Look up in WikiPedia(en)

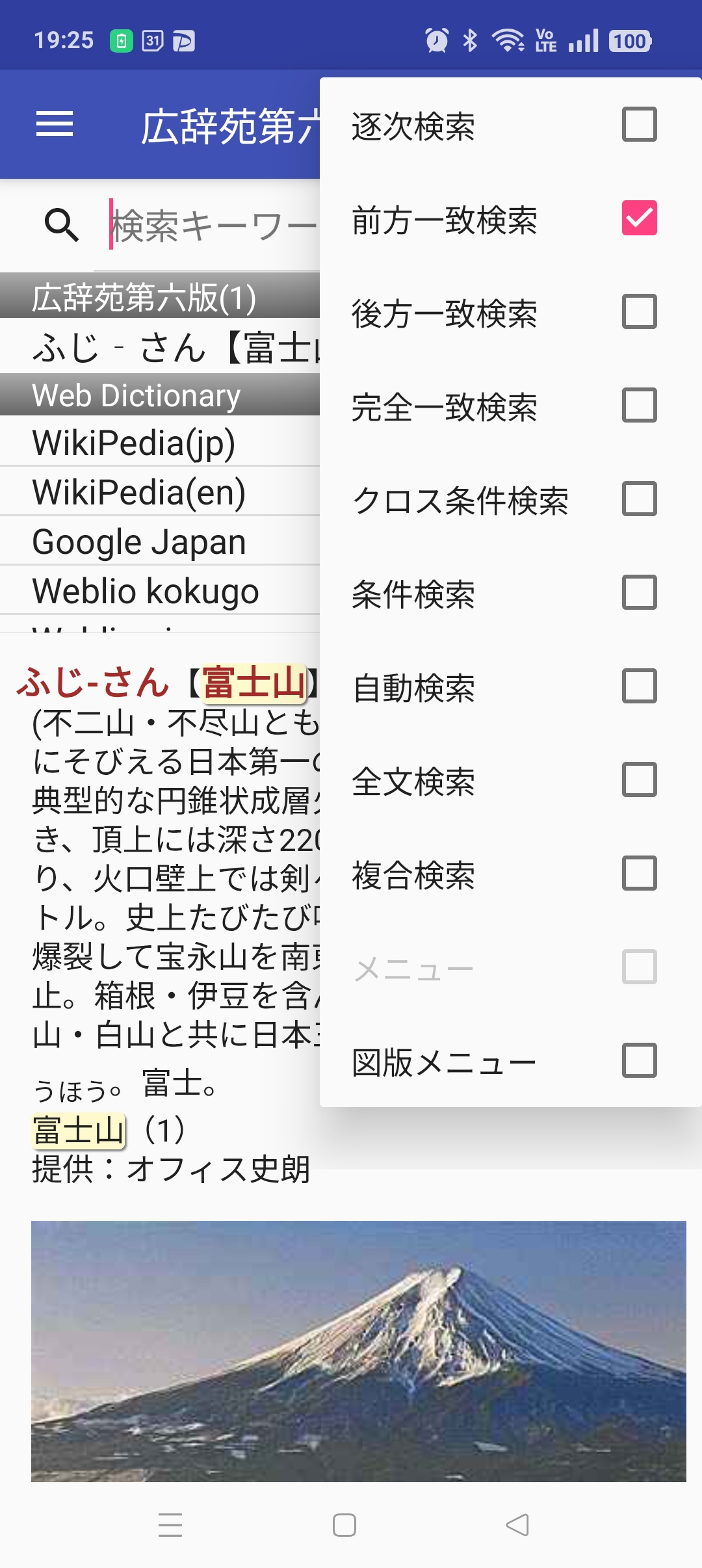coord(160,491)
